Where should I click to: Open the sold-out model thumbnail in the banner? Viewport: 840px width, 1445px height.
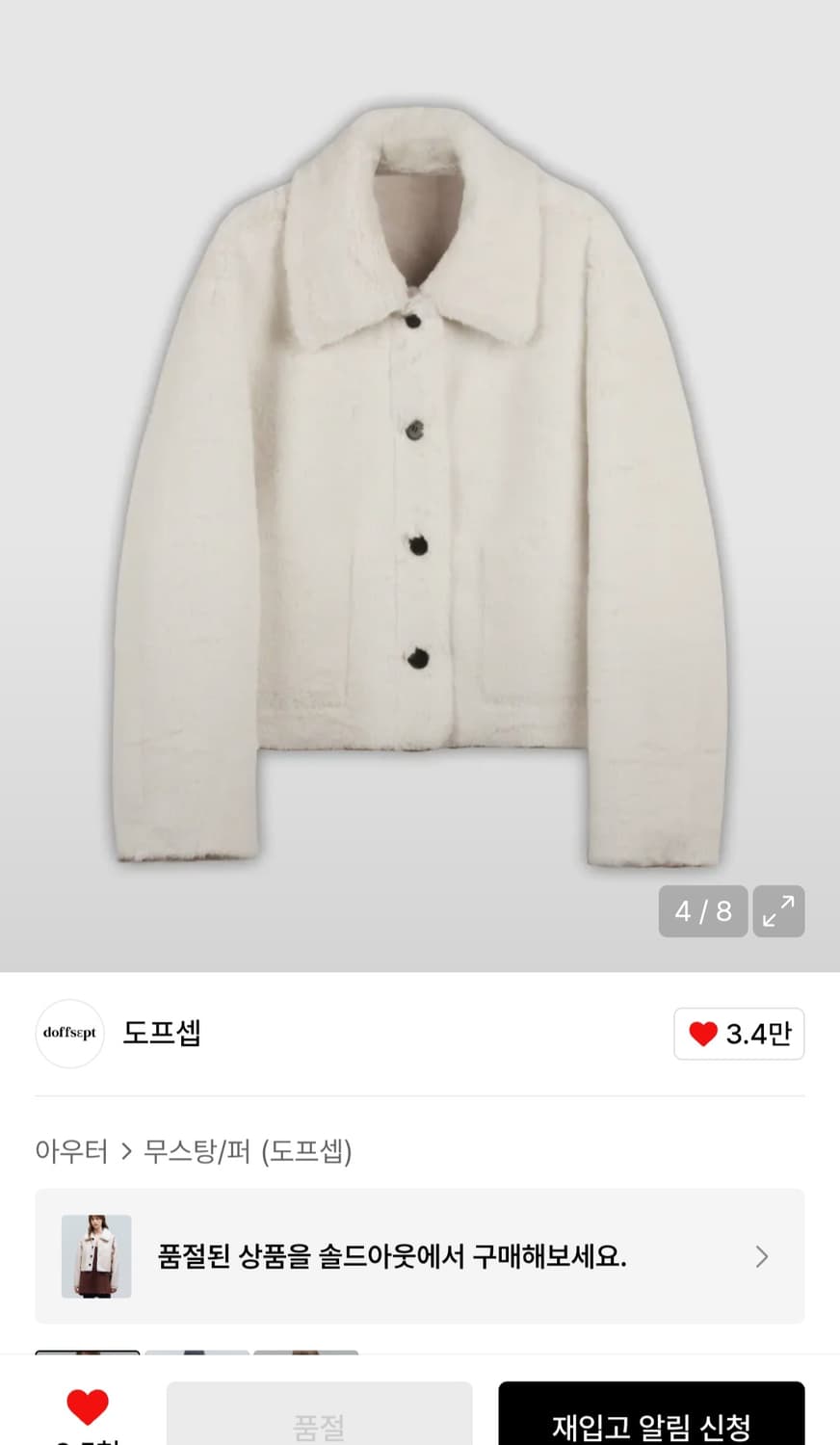(93, 1256)
